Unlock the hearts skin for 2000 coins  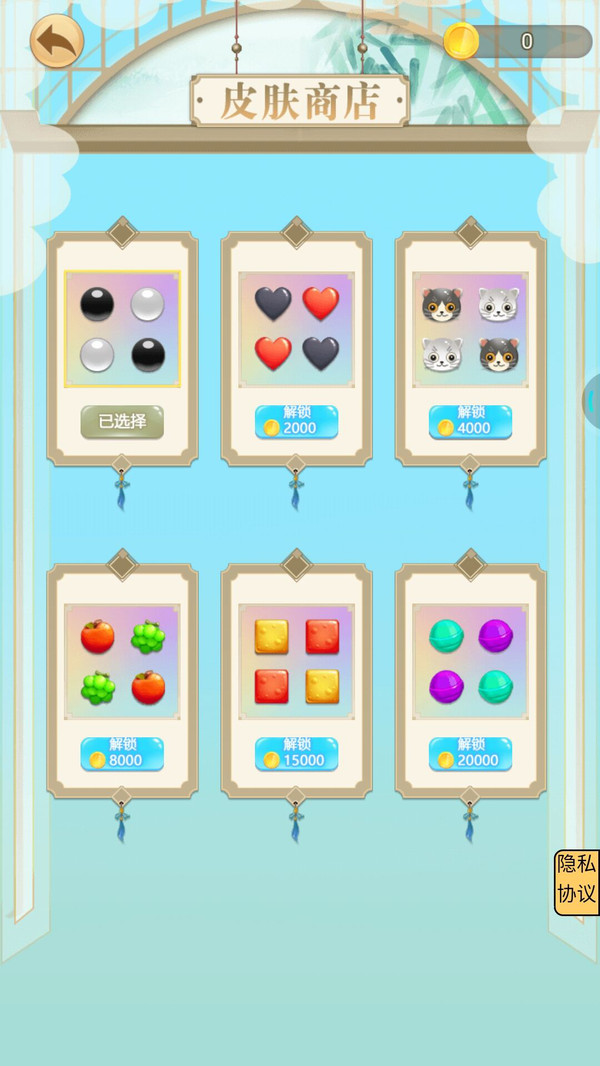click(x=296, y=422)
